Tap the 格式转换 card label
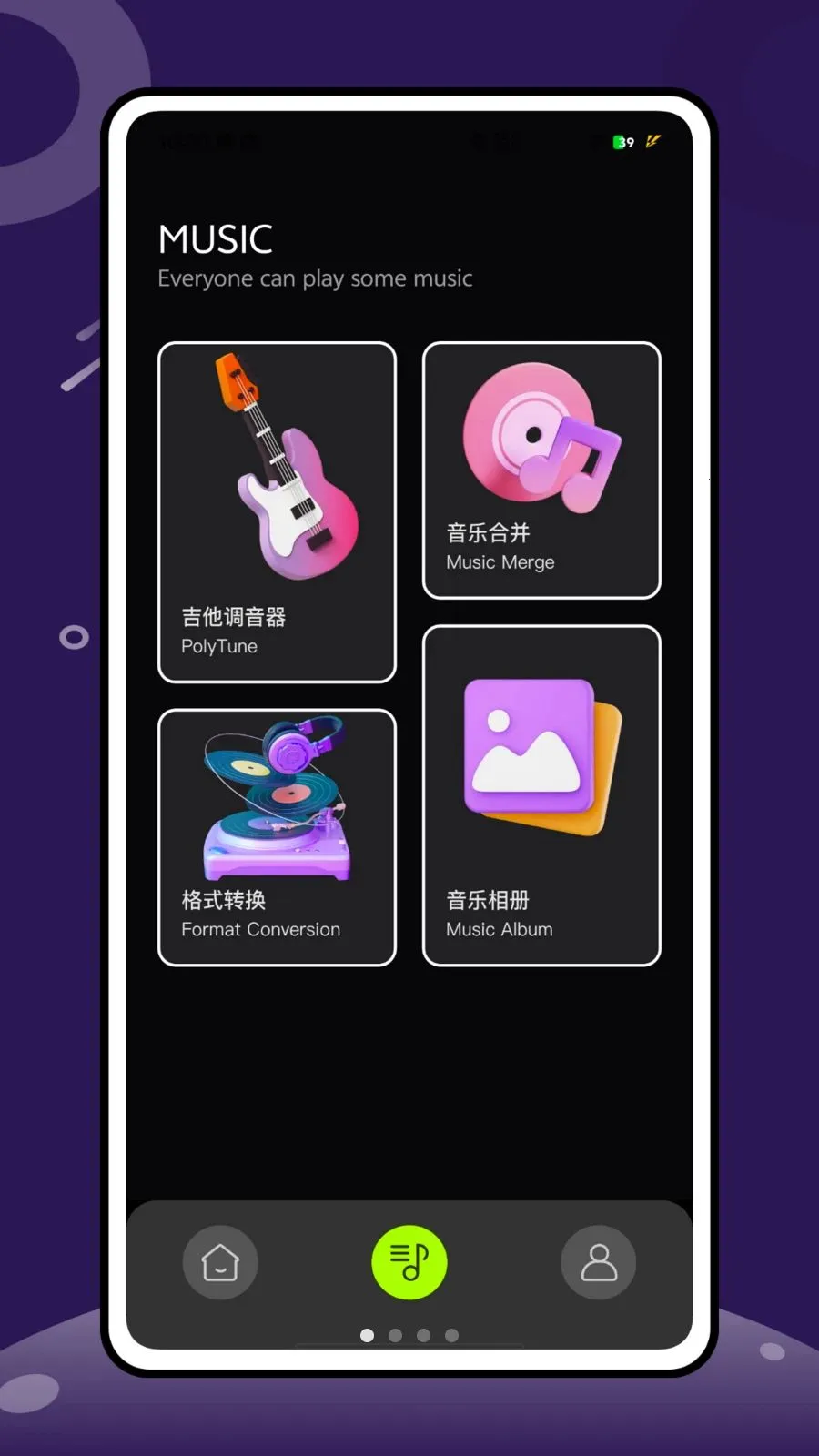 click(223, 900)
